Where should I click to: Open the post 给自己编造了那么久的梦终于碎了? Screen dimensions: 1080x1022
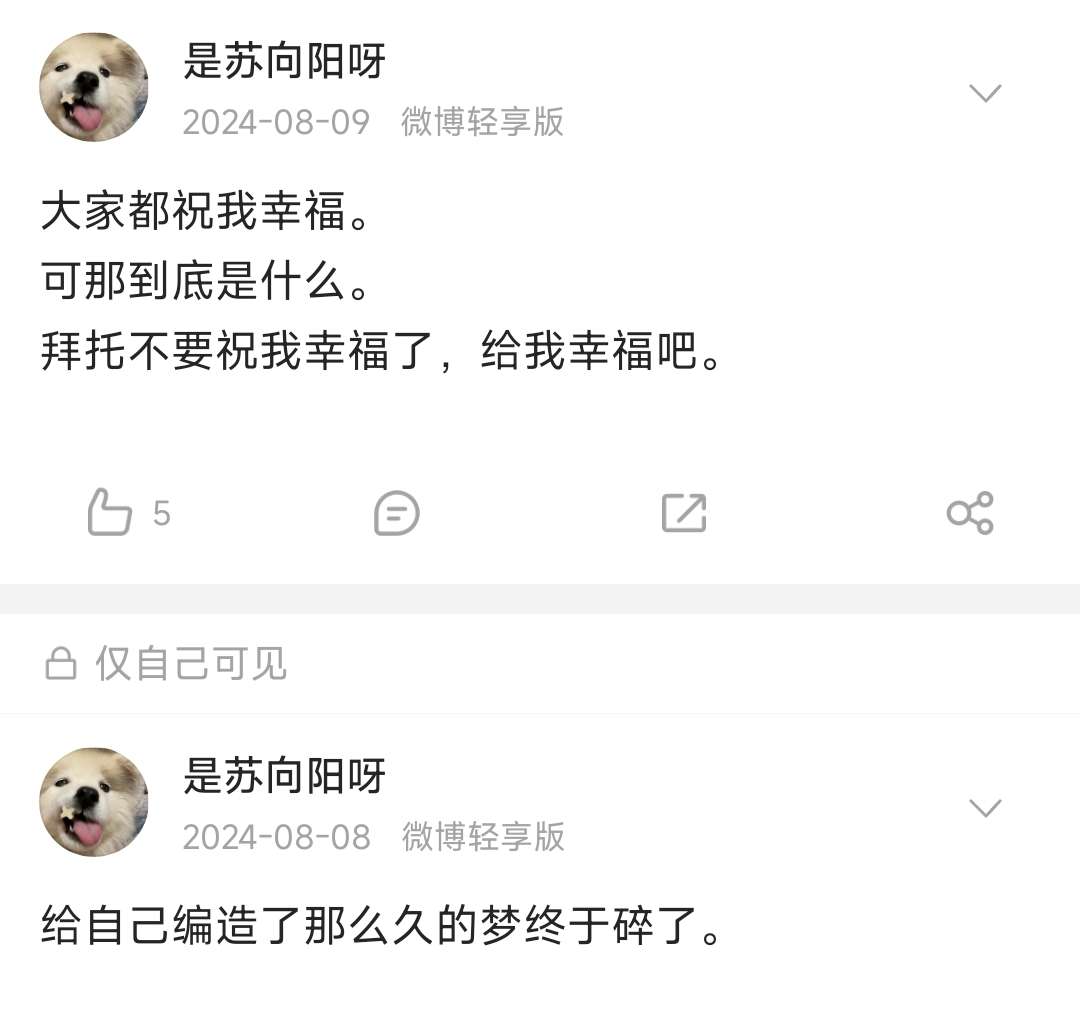click(x=380, y=926)
